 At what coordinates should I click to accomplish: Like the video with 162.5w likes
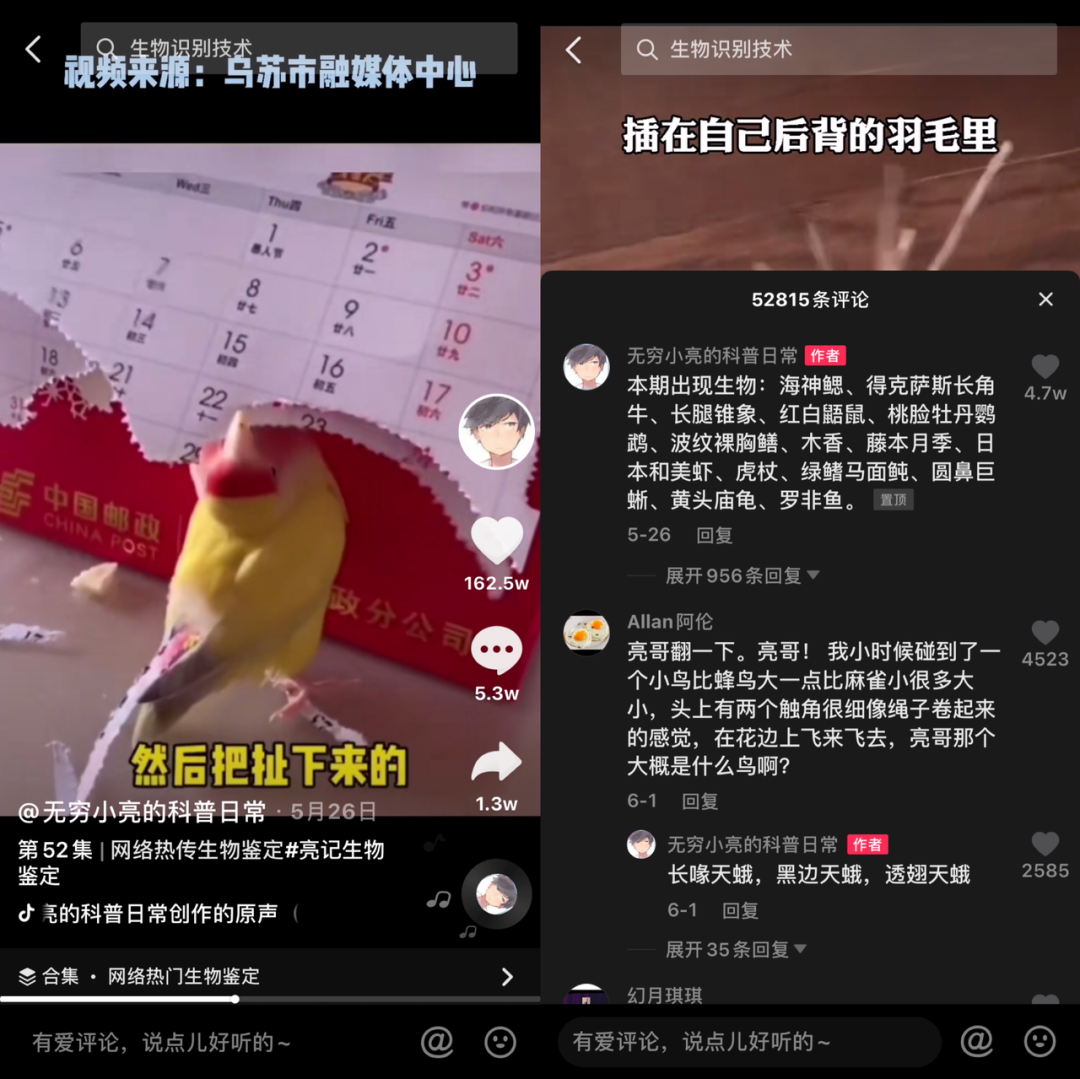pos(496,541)
